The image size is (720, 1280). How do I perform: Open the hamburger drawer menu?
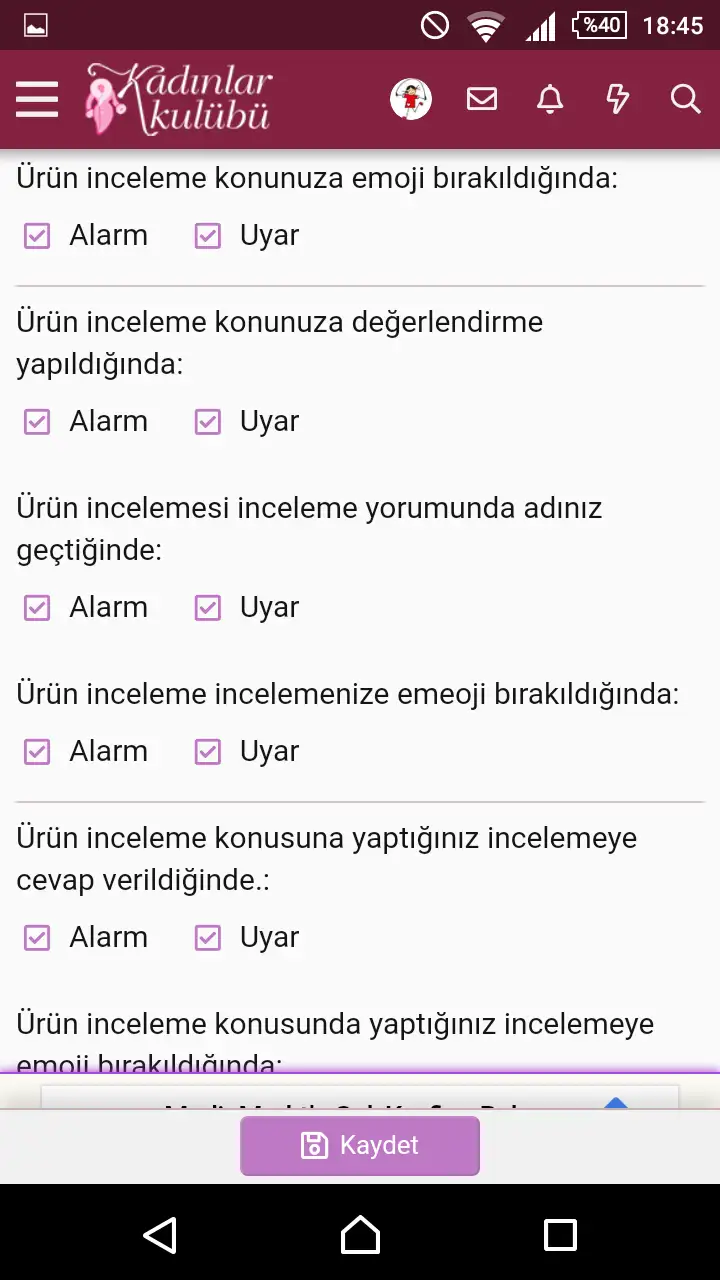[x=37, y=99]
